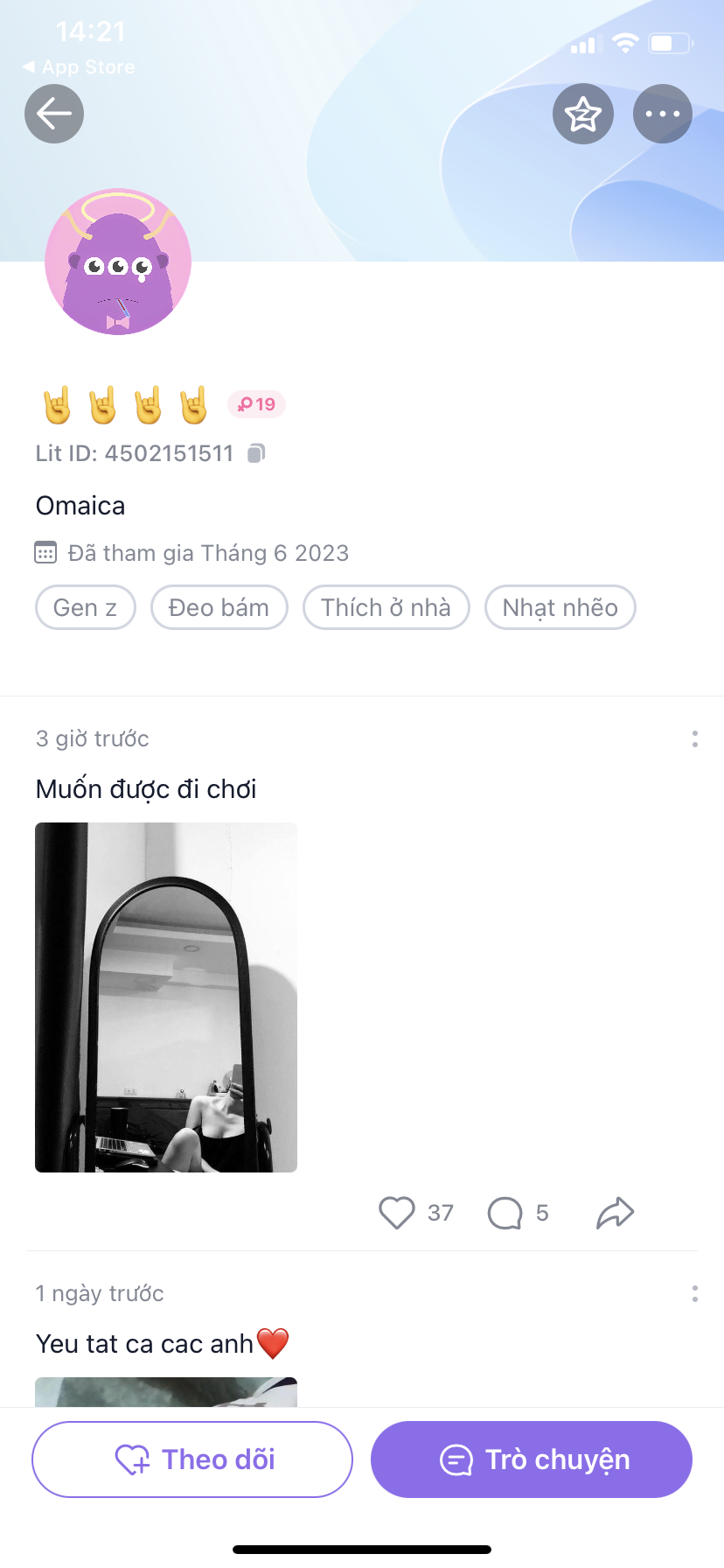Viewport: 724px width, 1568px height.
Task: Open options for the 3 giờ trước post
Action: tap(695, 739)
